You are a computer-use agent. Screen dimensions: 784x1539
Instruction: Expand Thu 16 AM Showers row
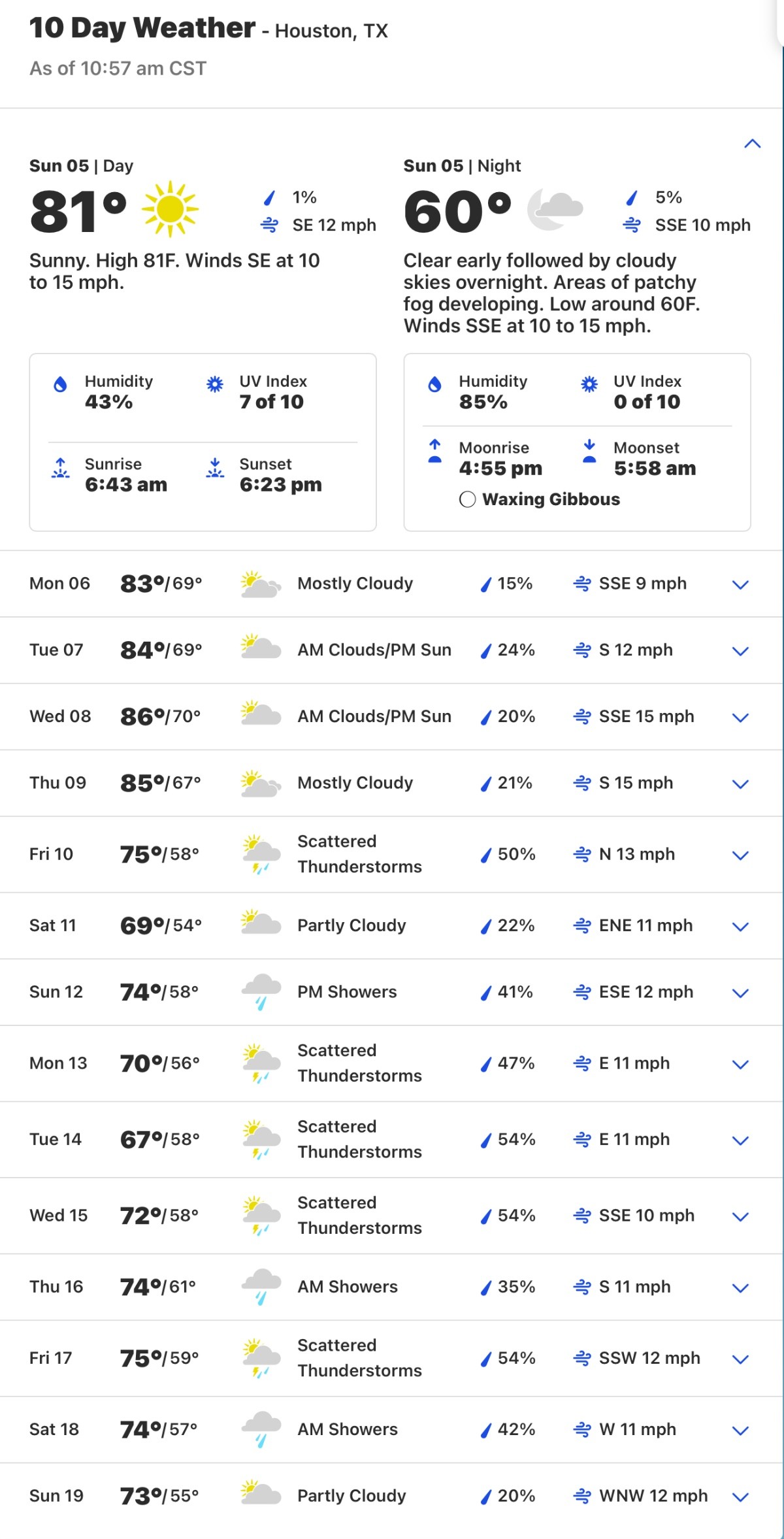pos(740,1287)
